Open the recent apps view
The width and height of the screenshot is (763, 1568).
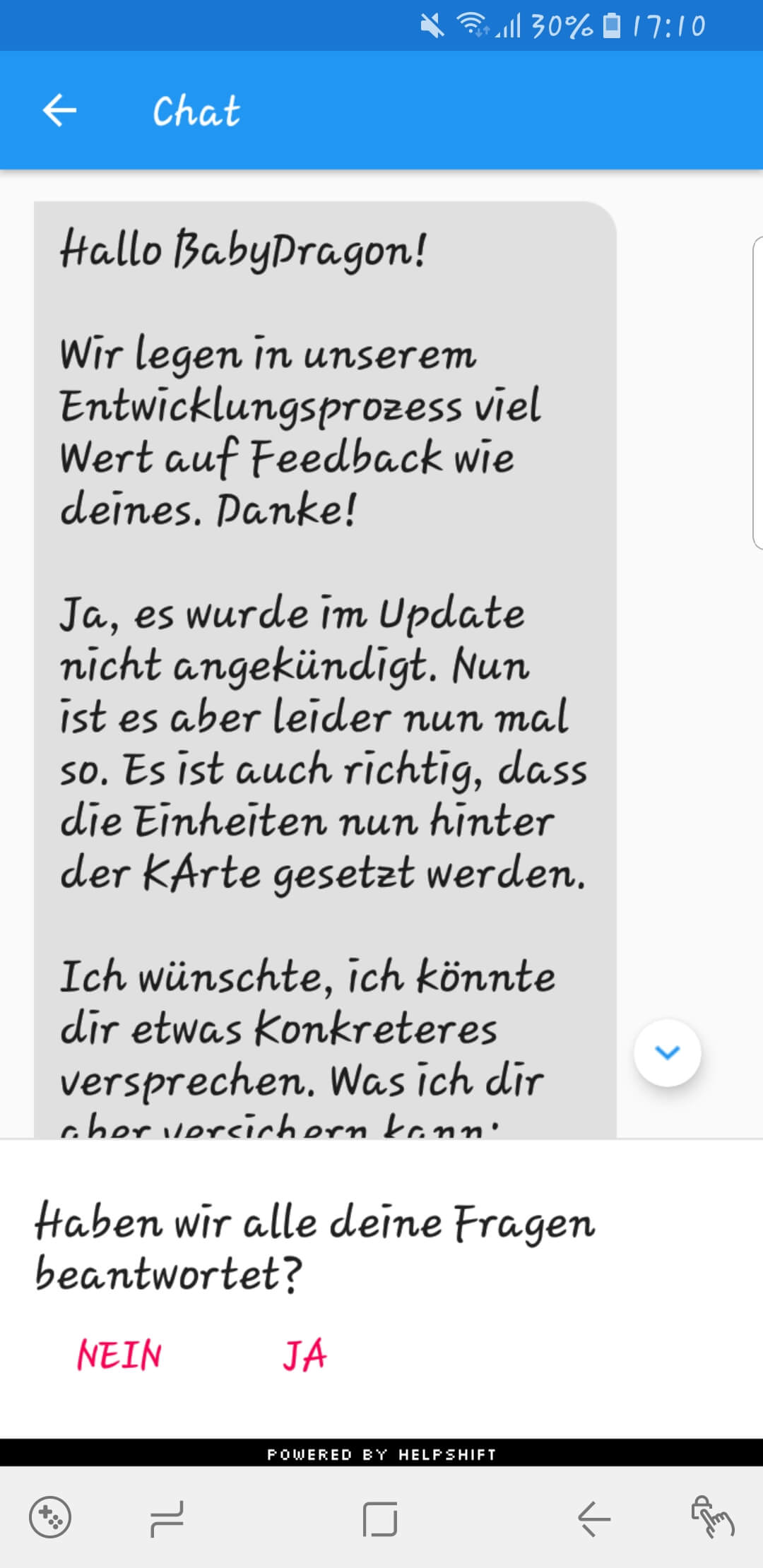167,1519
